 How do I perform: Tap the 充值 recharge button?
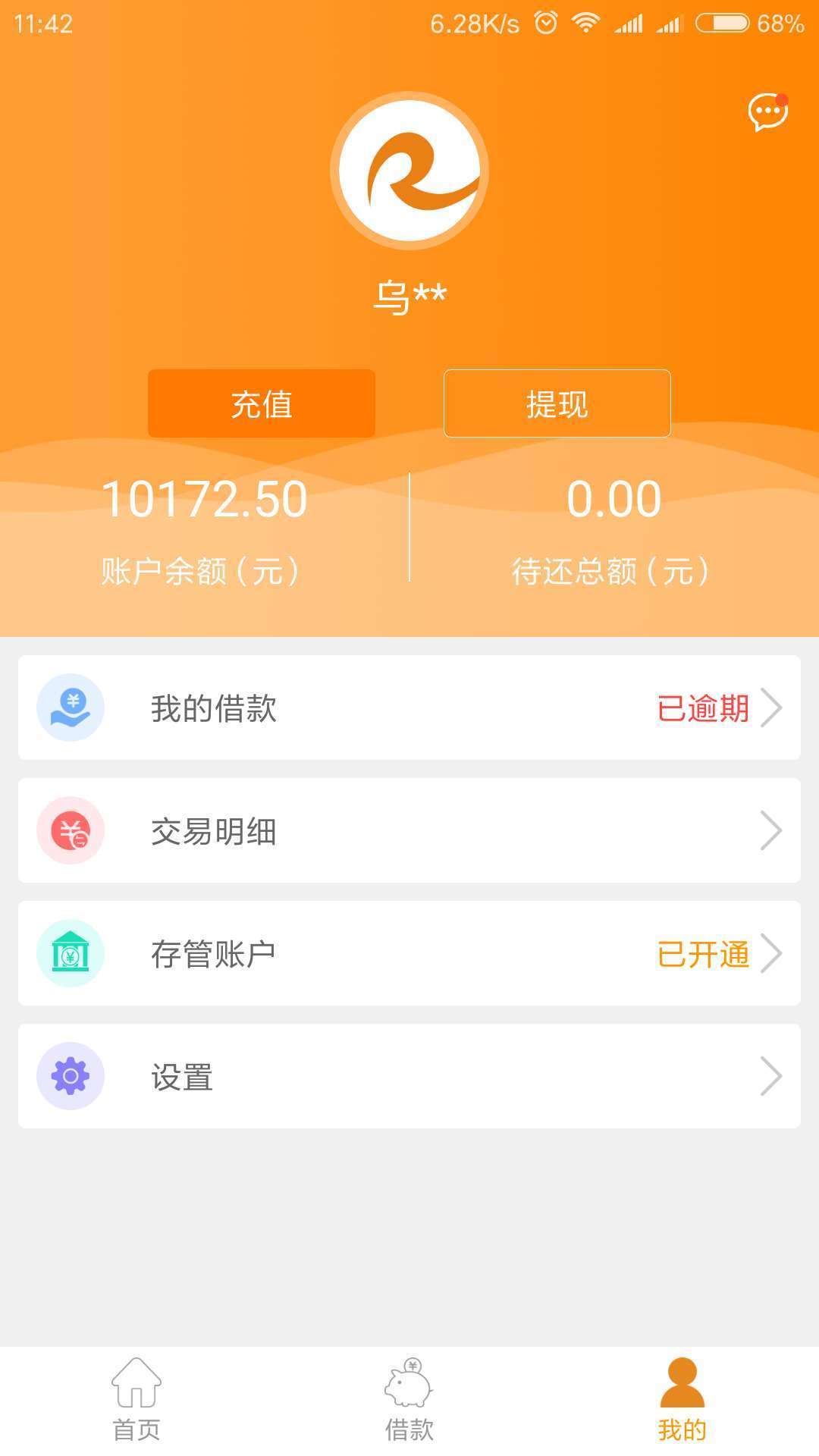[x=262, y=403]
